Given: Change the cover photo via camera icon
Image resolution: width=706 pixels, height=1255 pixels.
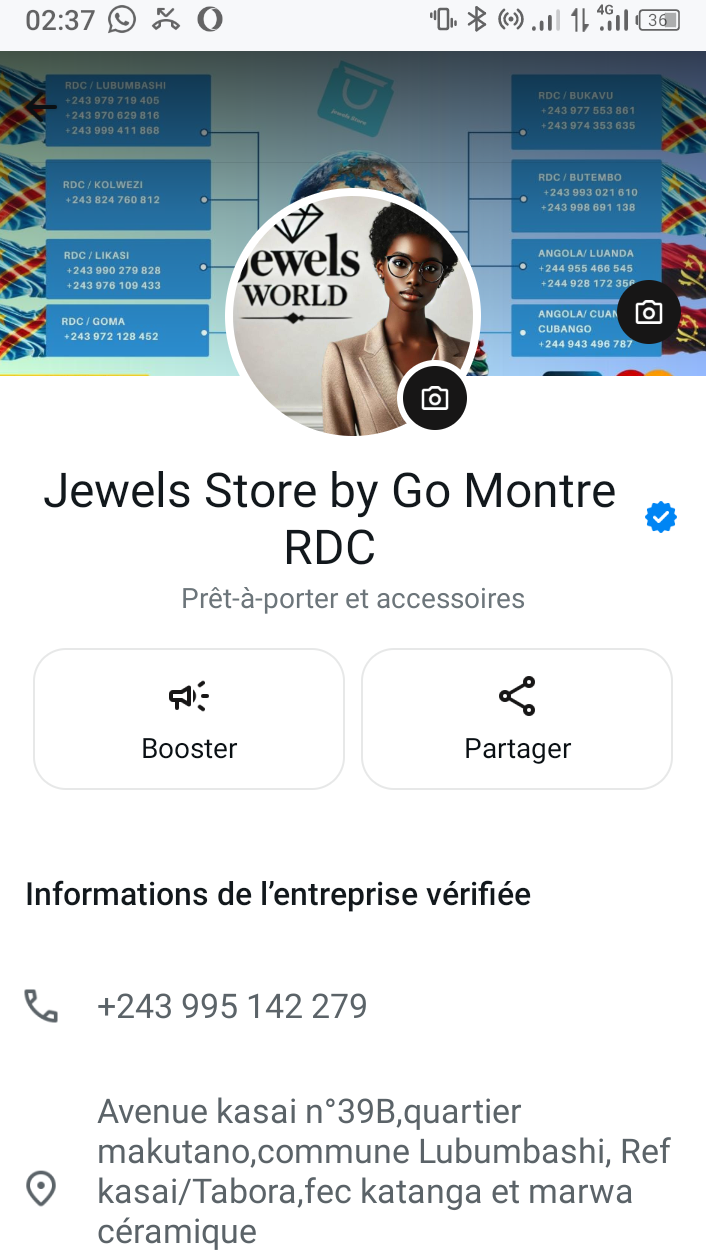Looking at the screenshot, I should click(x=649, y=313).
